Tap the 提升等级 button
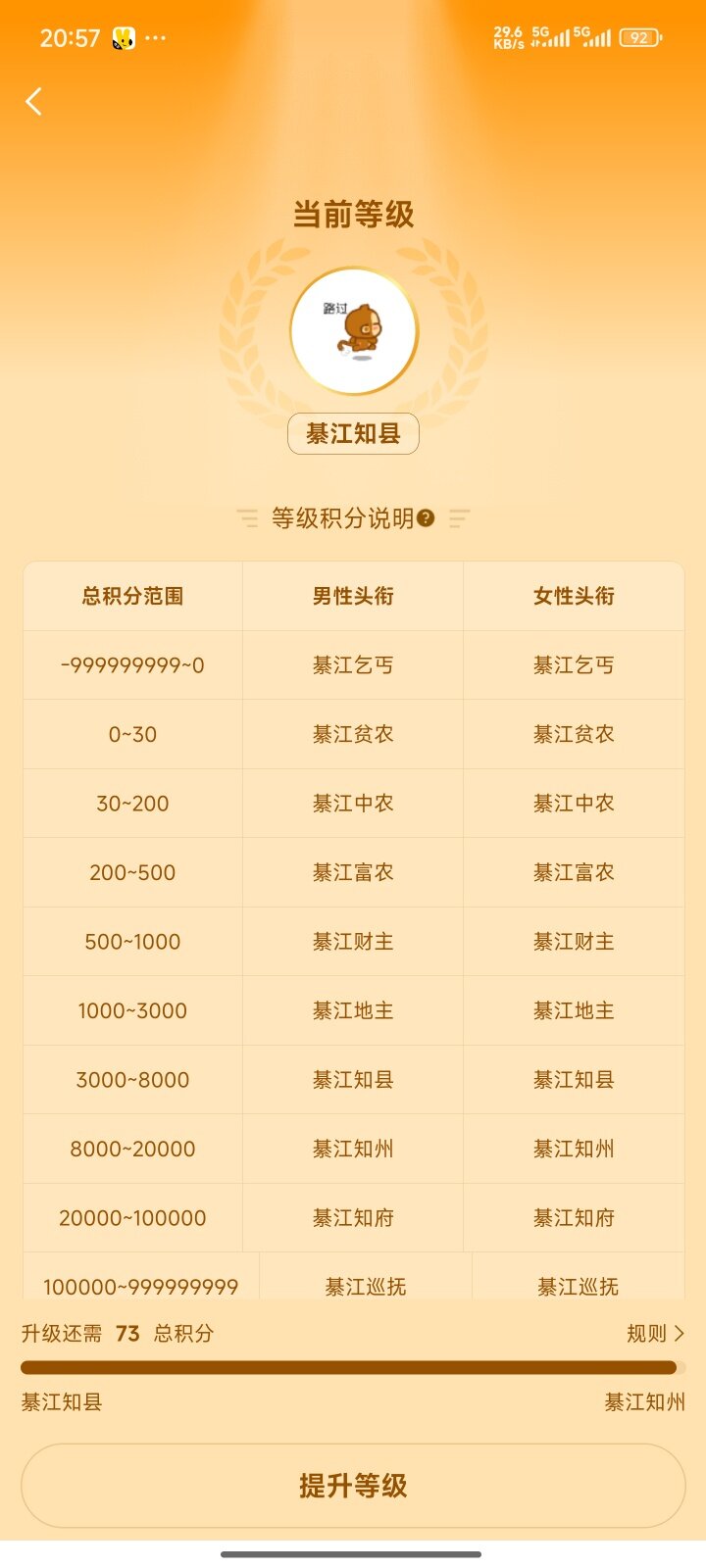The image size is (706, 1568). click(x=353, y=1485)
